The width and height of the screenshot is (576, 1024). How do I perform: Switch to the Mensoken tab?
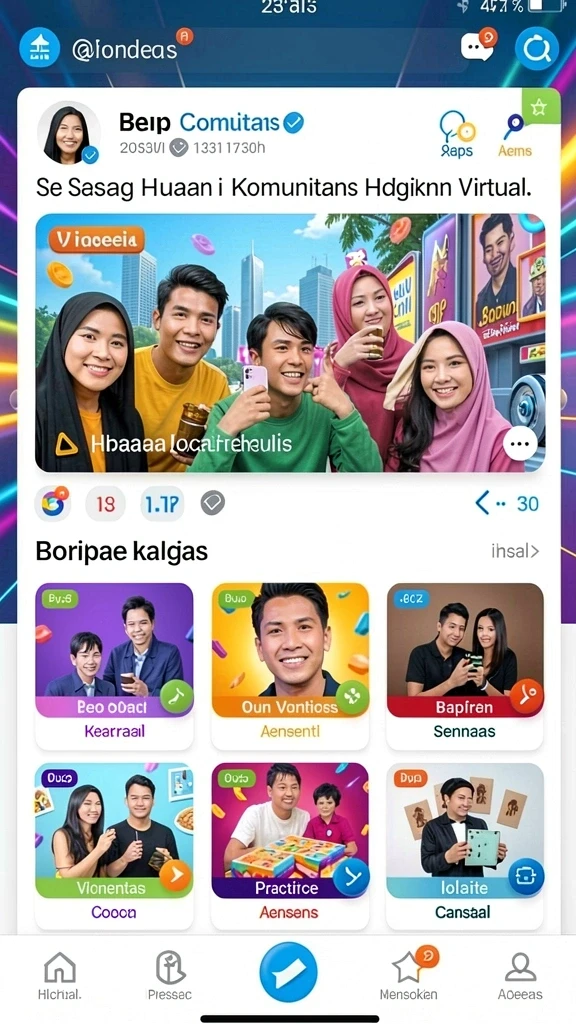pos(409,974)
